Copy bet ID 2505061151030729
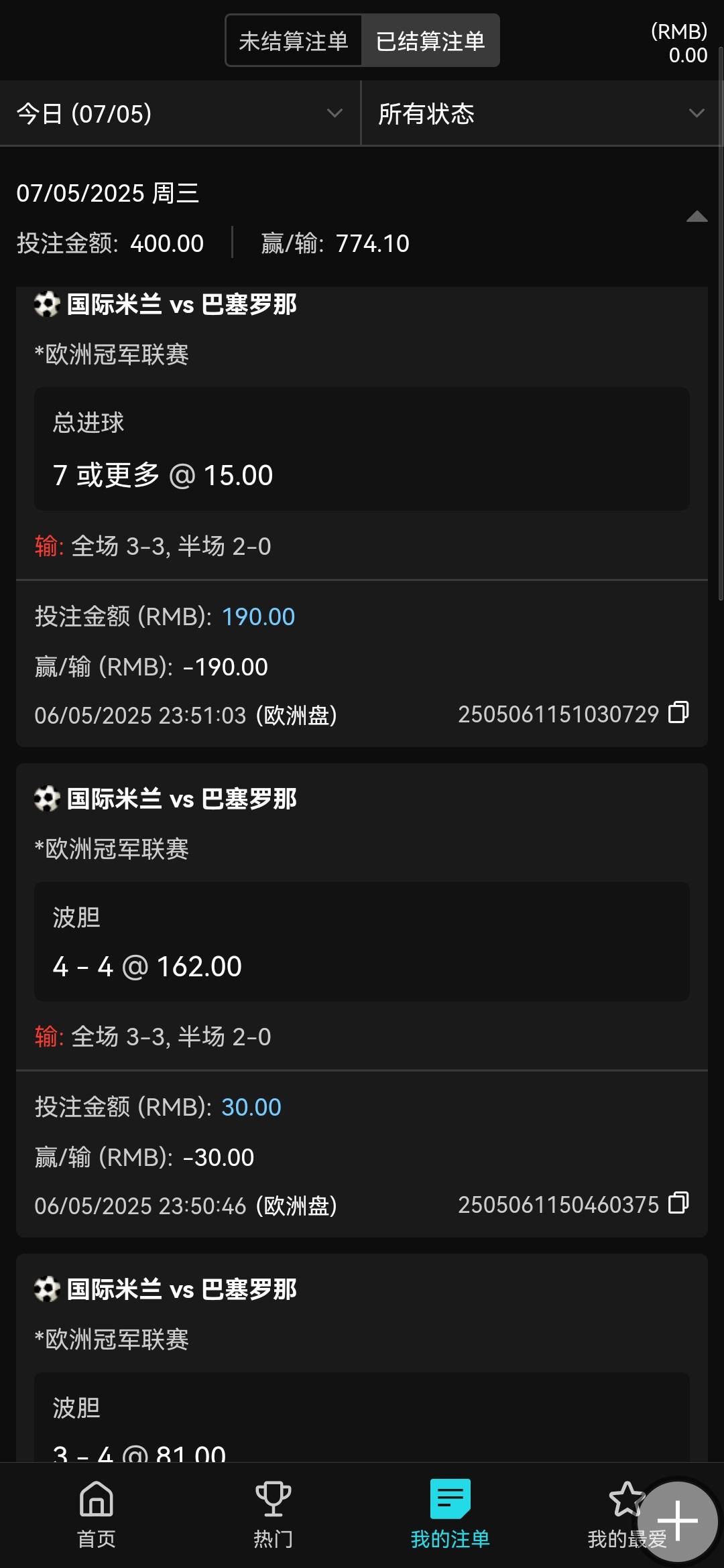 click(x=678, y=712)
